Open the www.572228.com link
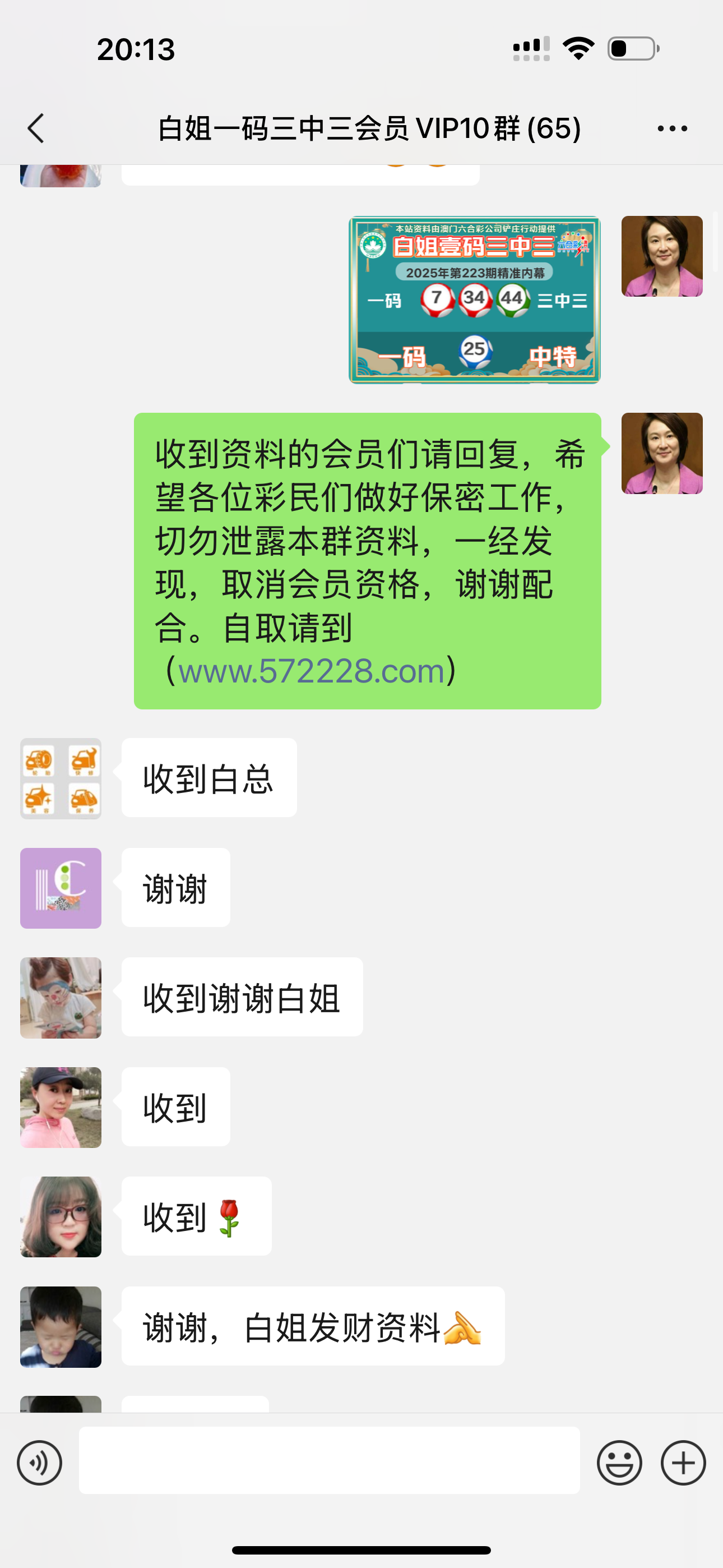 (x=311, y=671)
